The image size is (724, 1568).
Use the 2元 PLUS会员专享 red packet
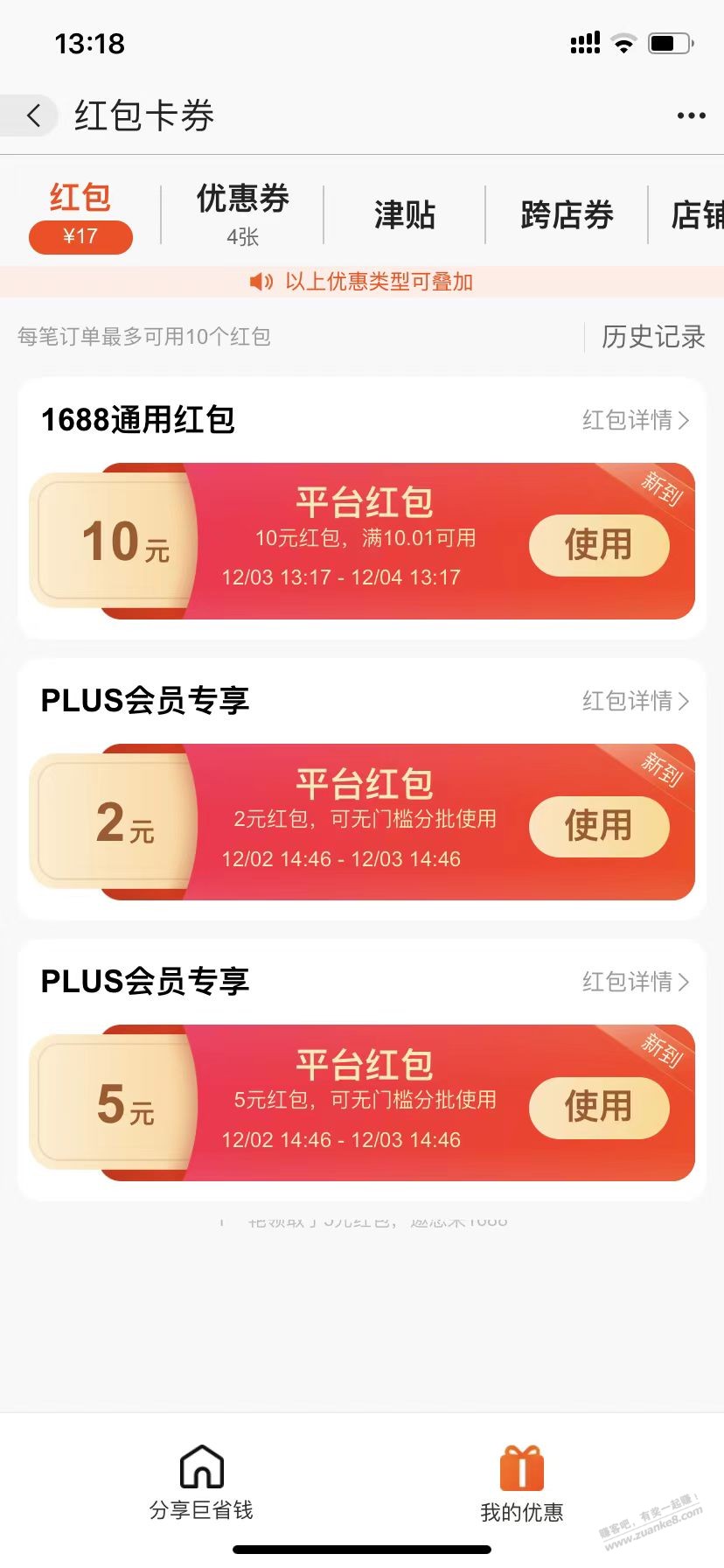click(599, 826)
